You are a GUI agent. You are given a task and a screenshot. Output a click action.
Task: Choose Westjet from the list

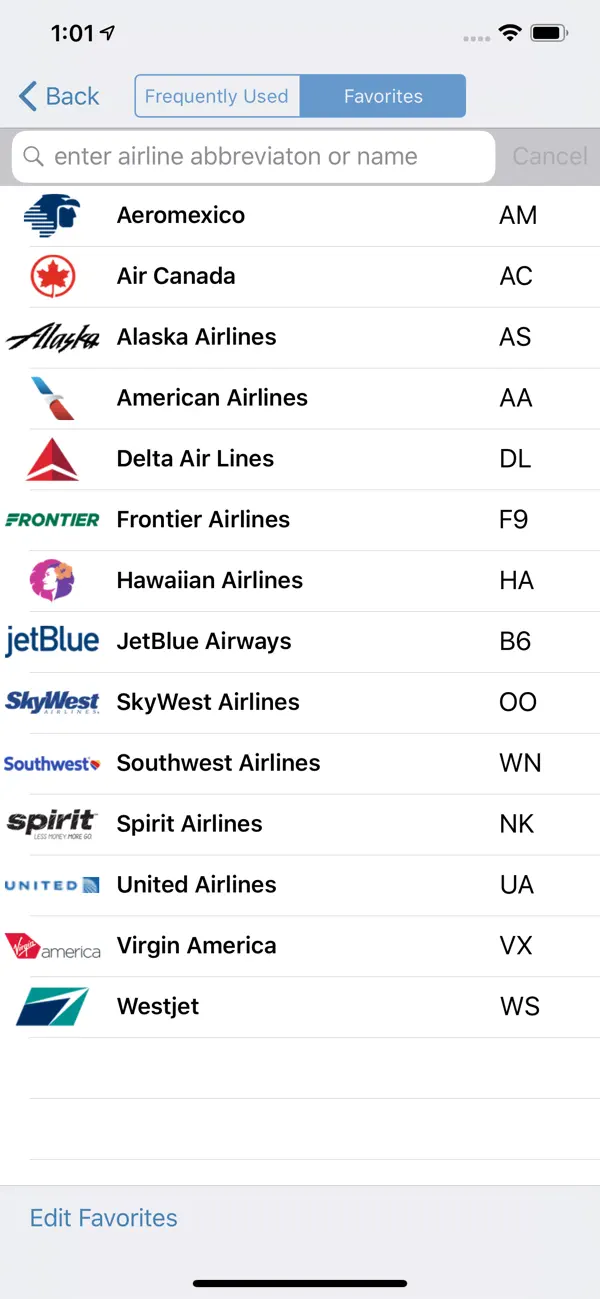click(300, 1007)
